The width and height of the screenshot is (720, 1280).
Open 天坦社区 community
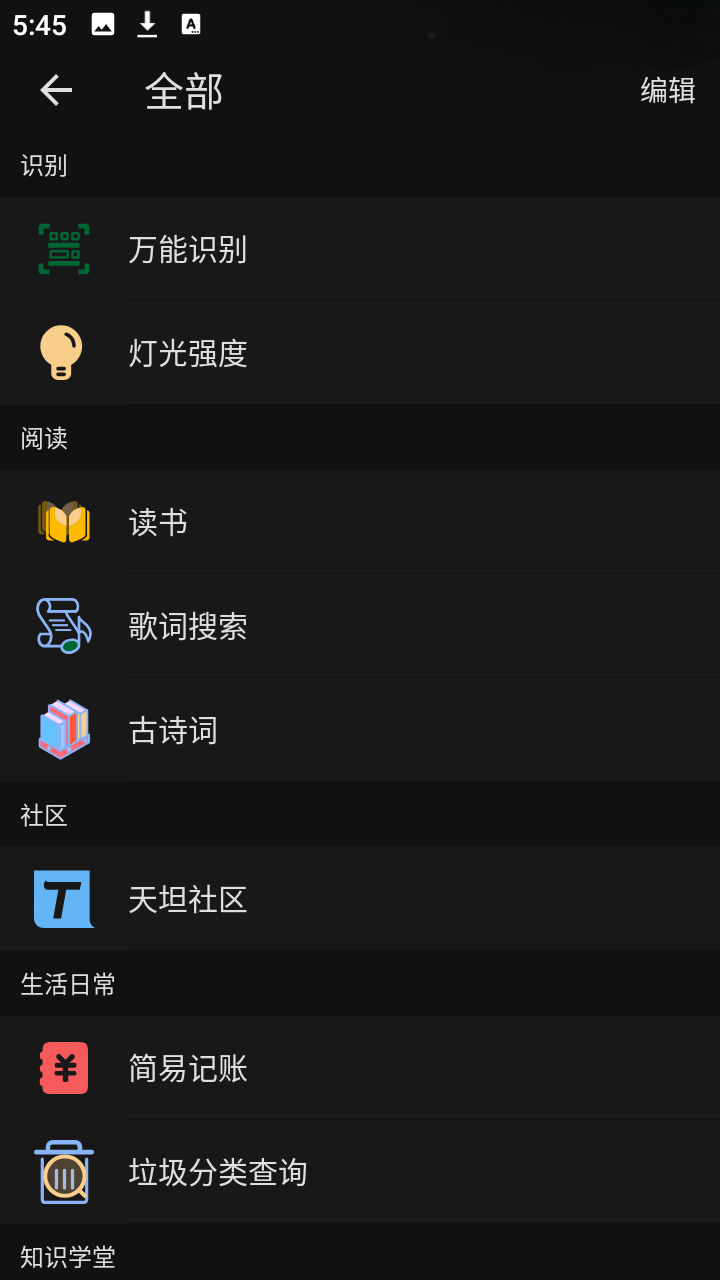(360, 899)
